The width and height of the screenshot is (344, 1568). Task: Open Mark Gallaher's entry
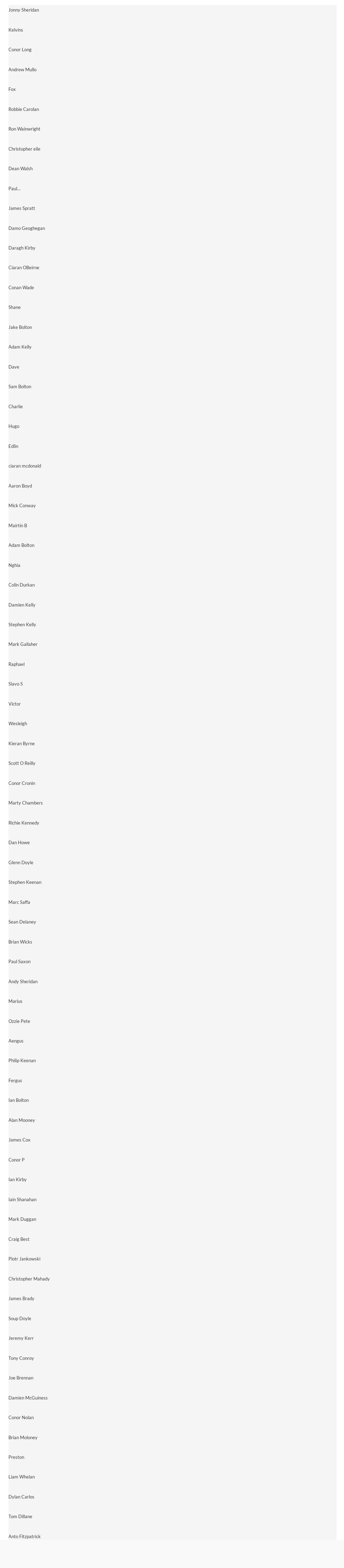(x=23, y=644)
